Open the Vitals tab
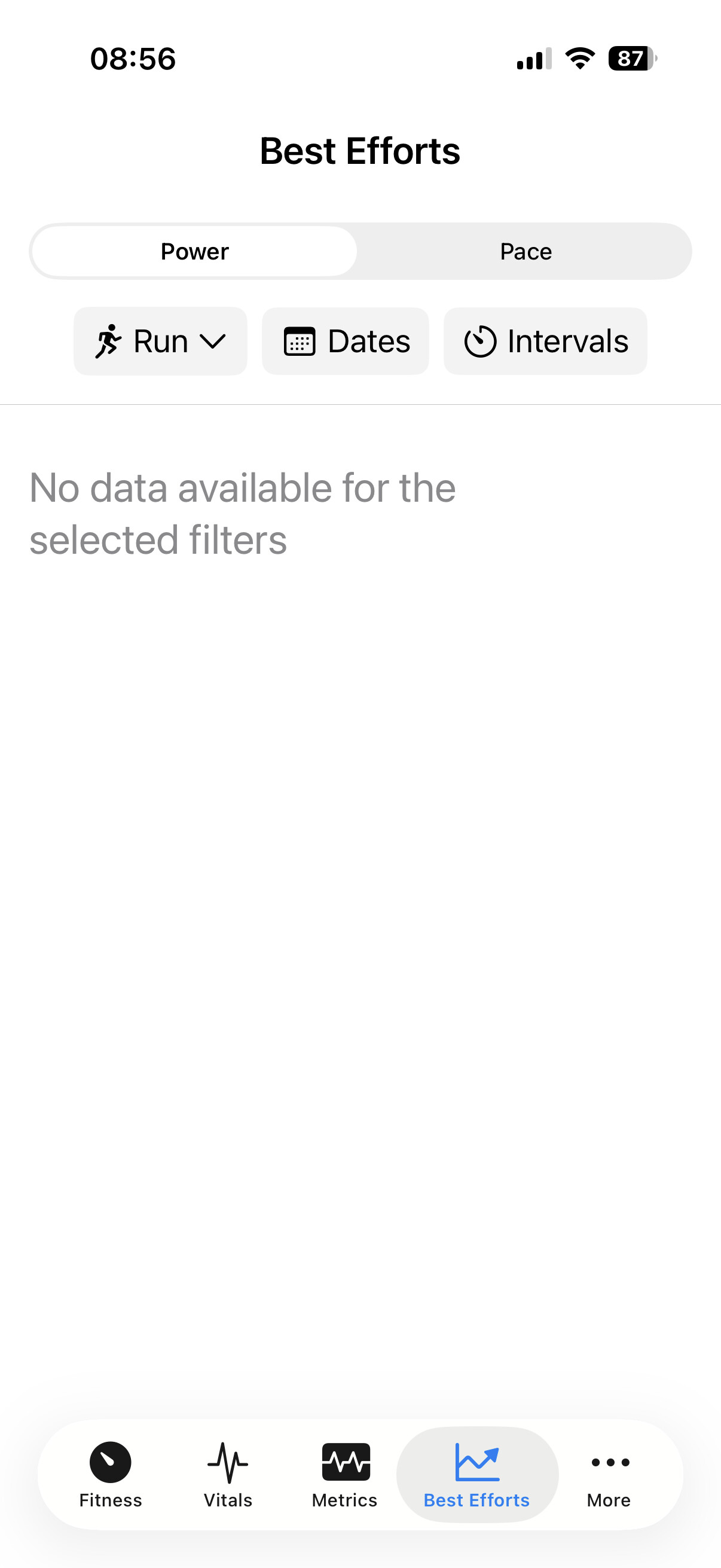Screen dimensions: 721x1568 [228, 1474]
